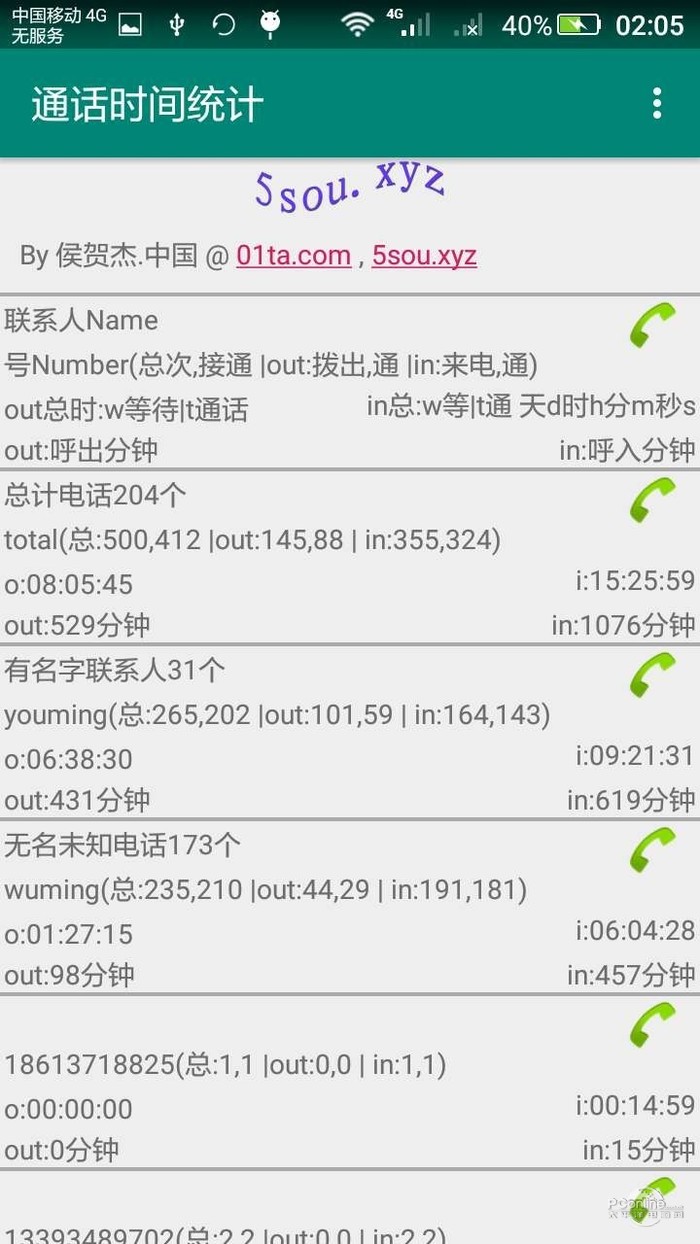Call the number 18613718825
The image size is (700, 1244).
pos(653,1025)
